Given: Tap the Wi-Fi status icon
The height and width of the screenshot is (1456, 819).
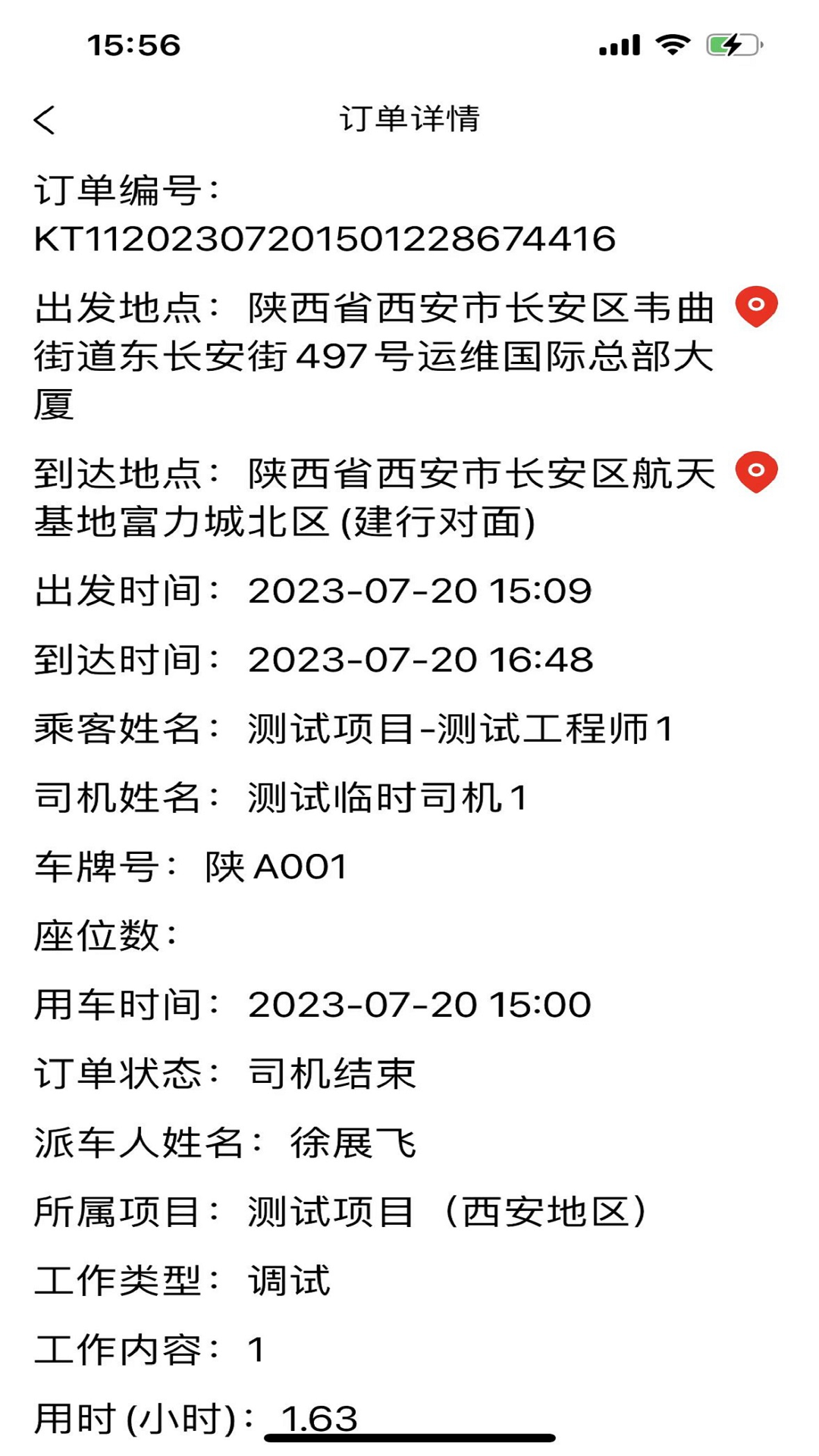Looking at the screenshot, I should point(672,45).
